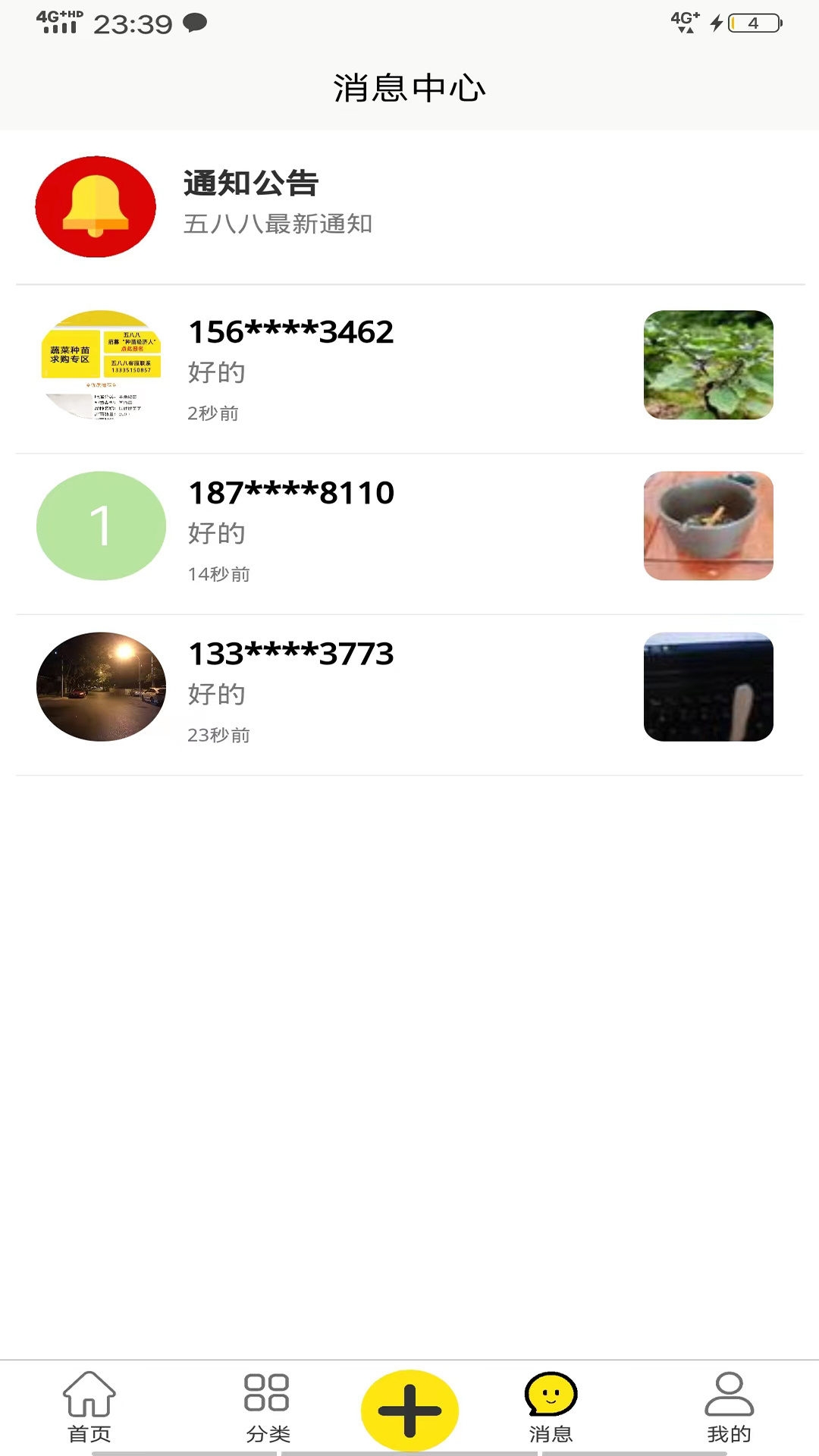The height and width of the screenshot is (1456, 819).
Task: Tap the night street avatar of 133****3773
Action: [100, 686]
